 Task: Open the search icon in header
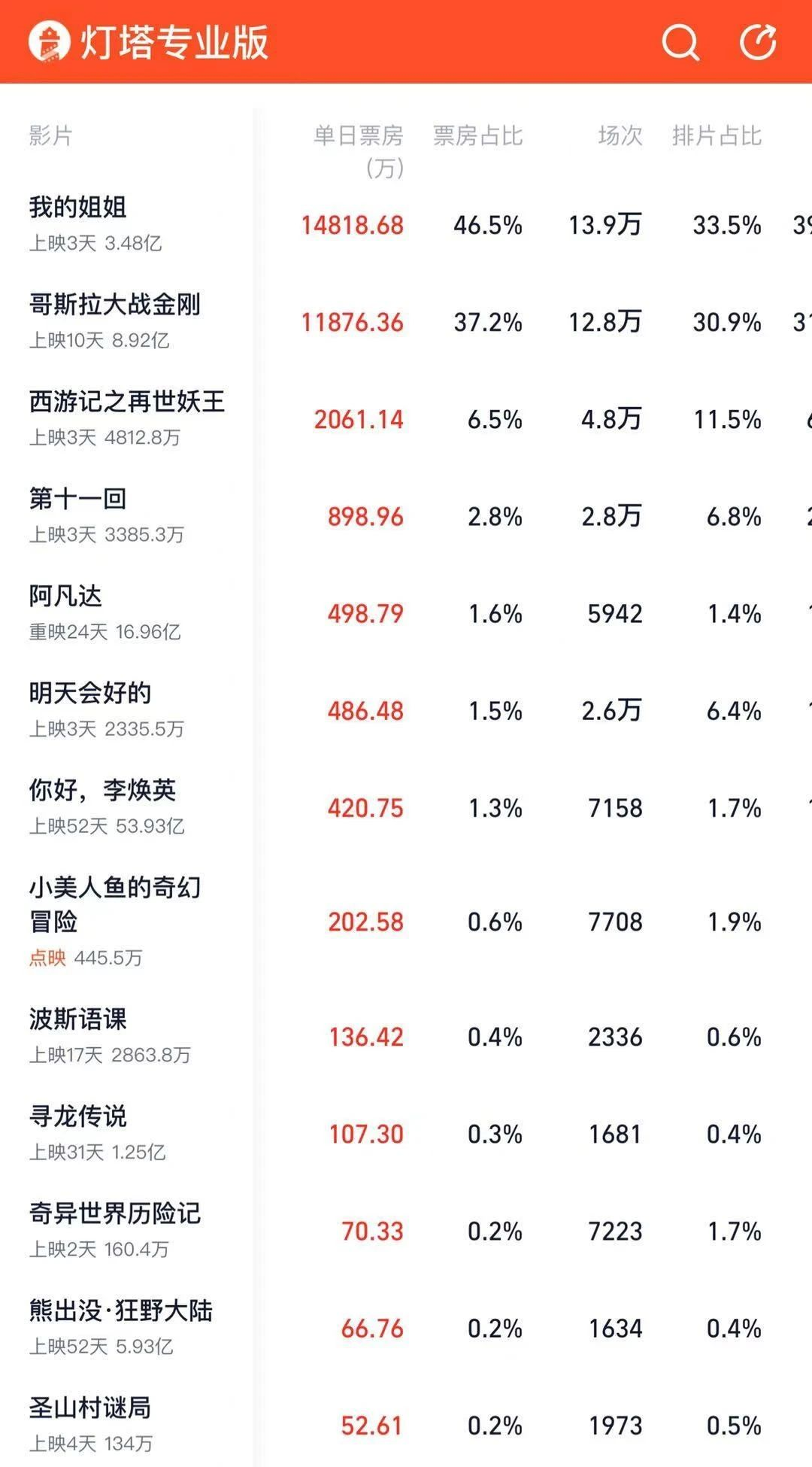click(x=680, y=42)
